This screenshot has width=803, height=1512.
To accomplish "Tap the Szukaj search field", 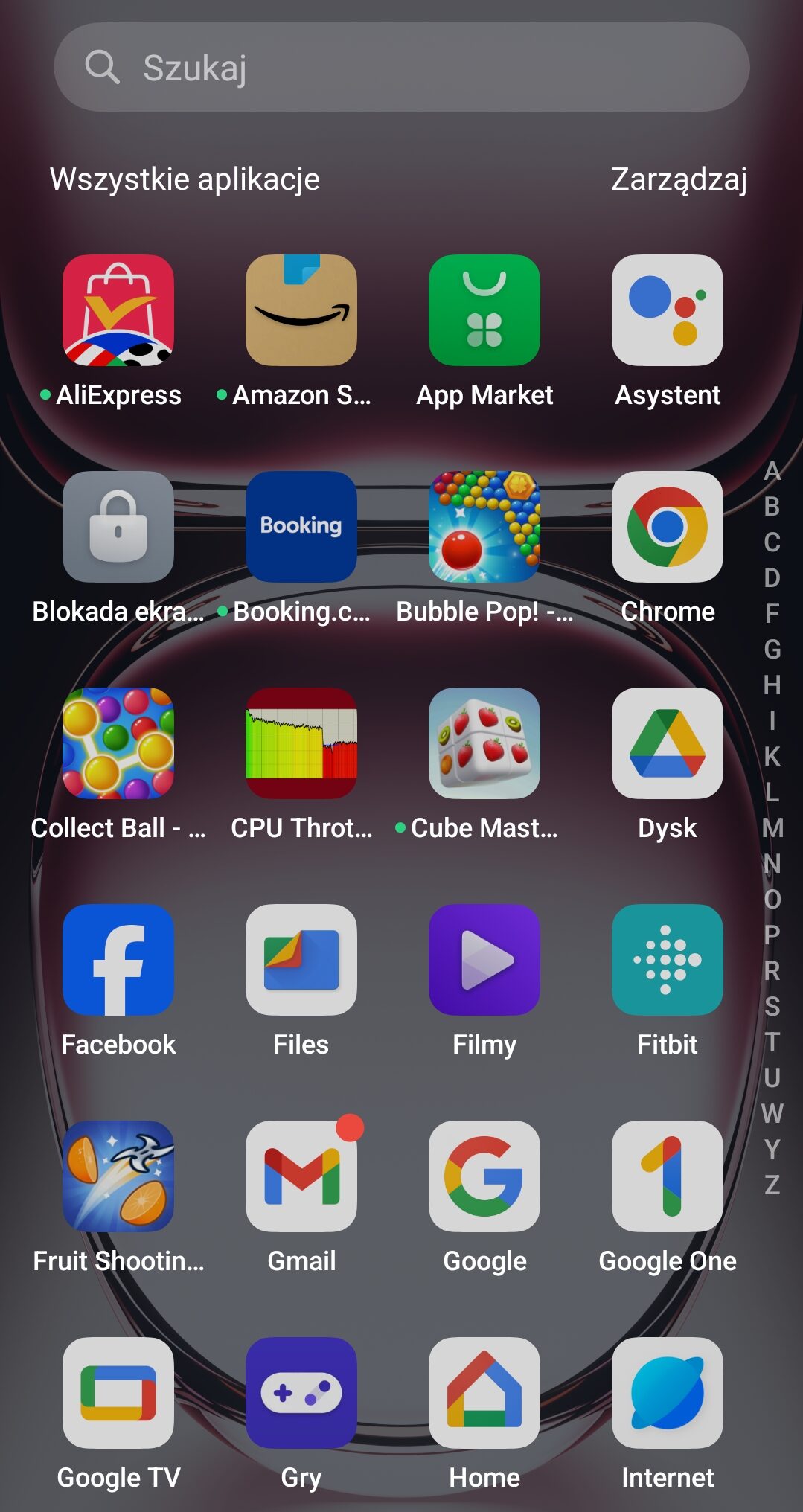I will pyautogui.click(x=402, y=67).
